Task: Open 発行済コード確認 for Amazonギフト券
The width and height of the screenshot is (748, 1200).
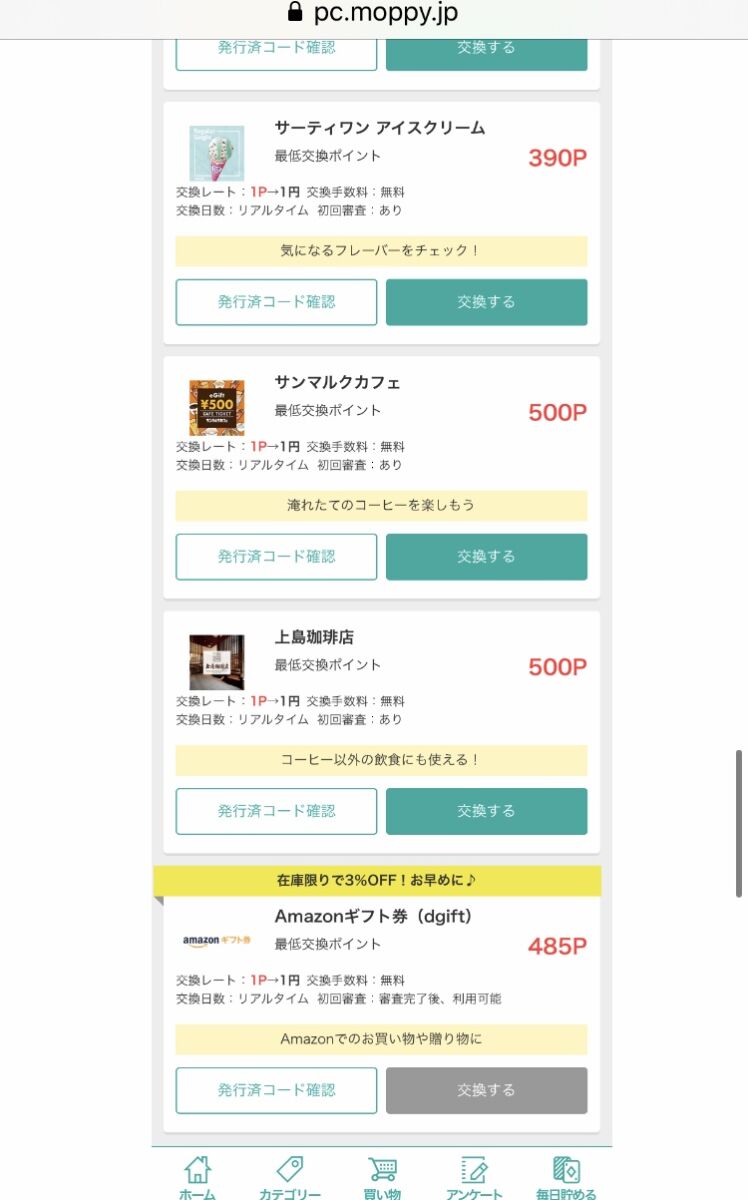Action: (x=276, y=1090)
